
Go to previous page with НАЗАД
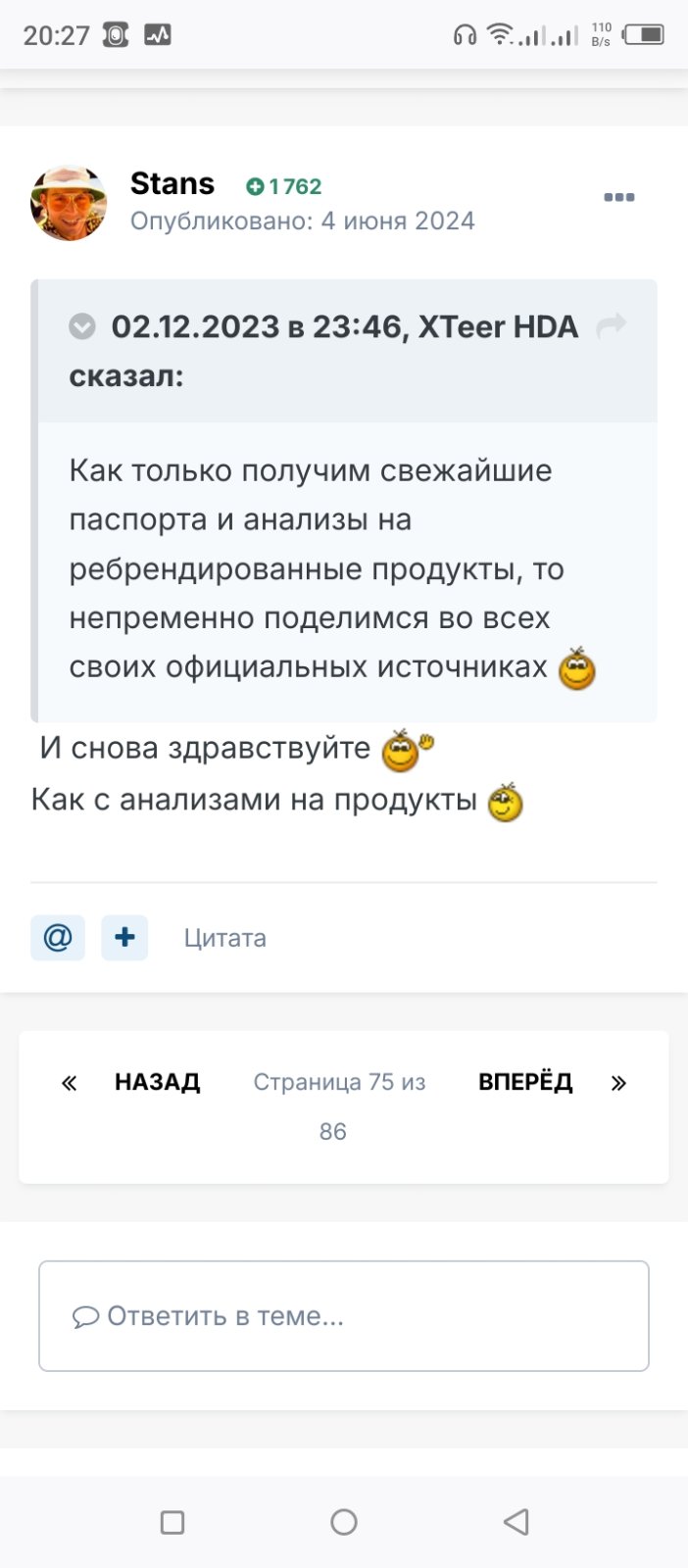point(157,1082)
